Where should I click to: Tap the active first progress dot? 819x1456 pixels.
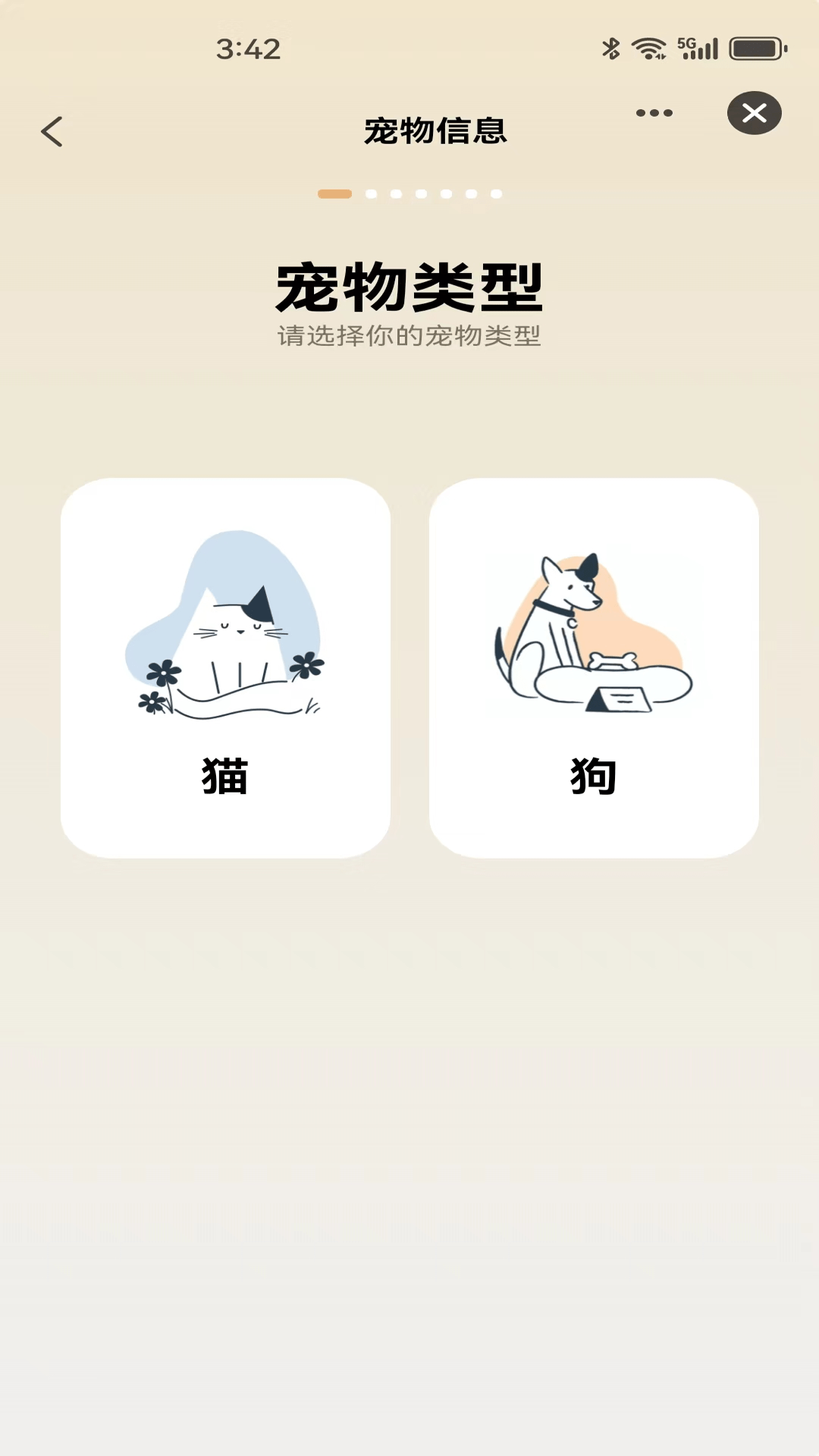(334, 194)
